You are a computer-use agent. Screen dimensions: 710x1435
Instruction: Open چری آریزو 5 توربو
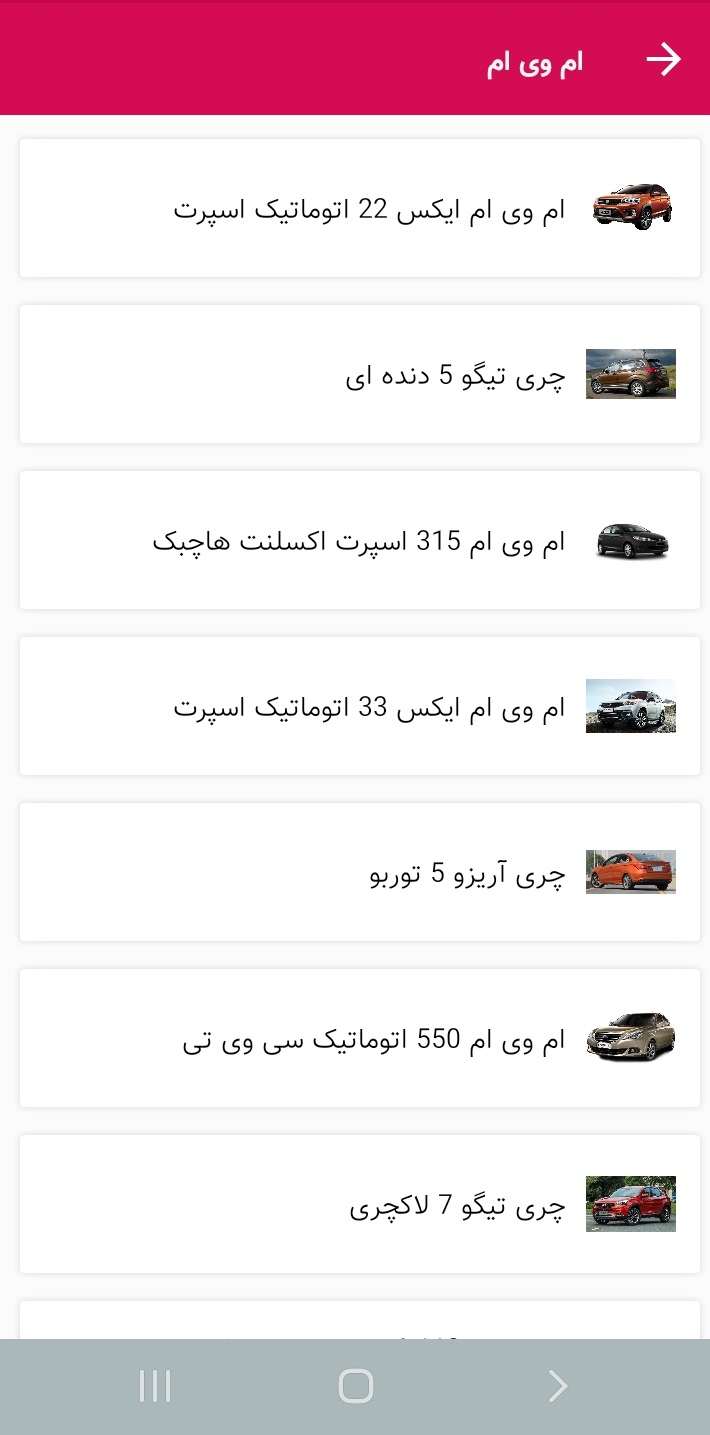[360, 872]
